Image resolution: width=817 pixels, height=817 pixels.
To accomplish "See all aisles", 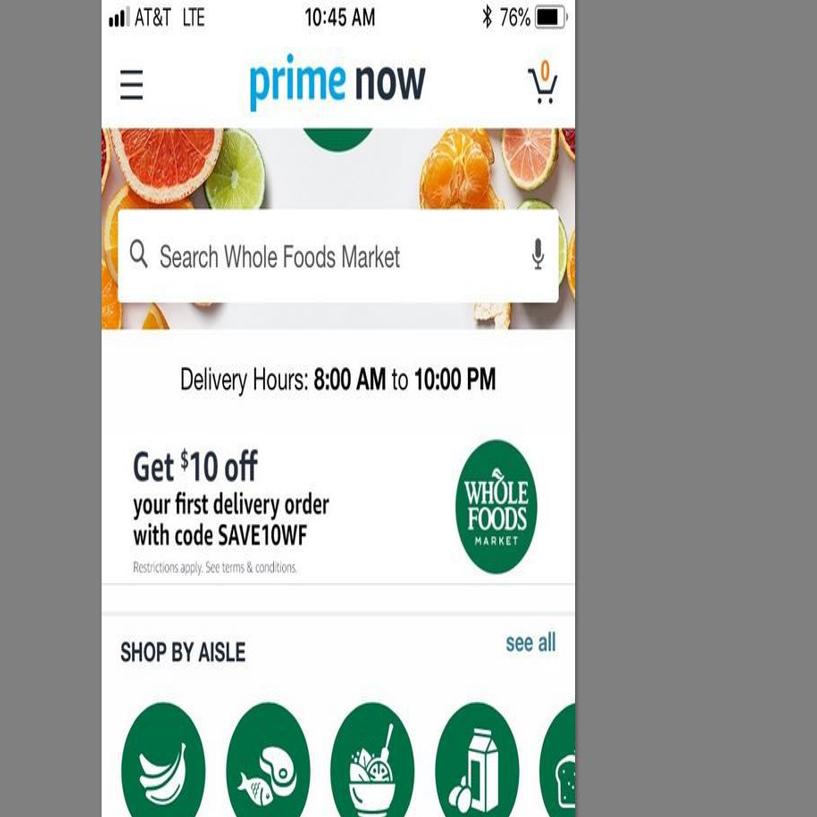I will coord(530,643).
